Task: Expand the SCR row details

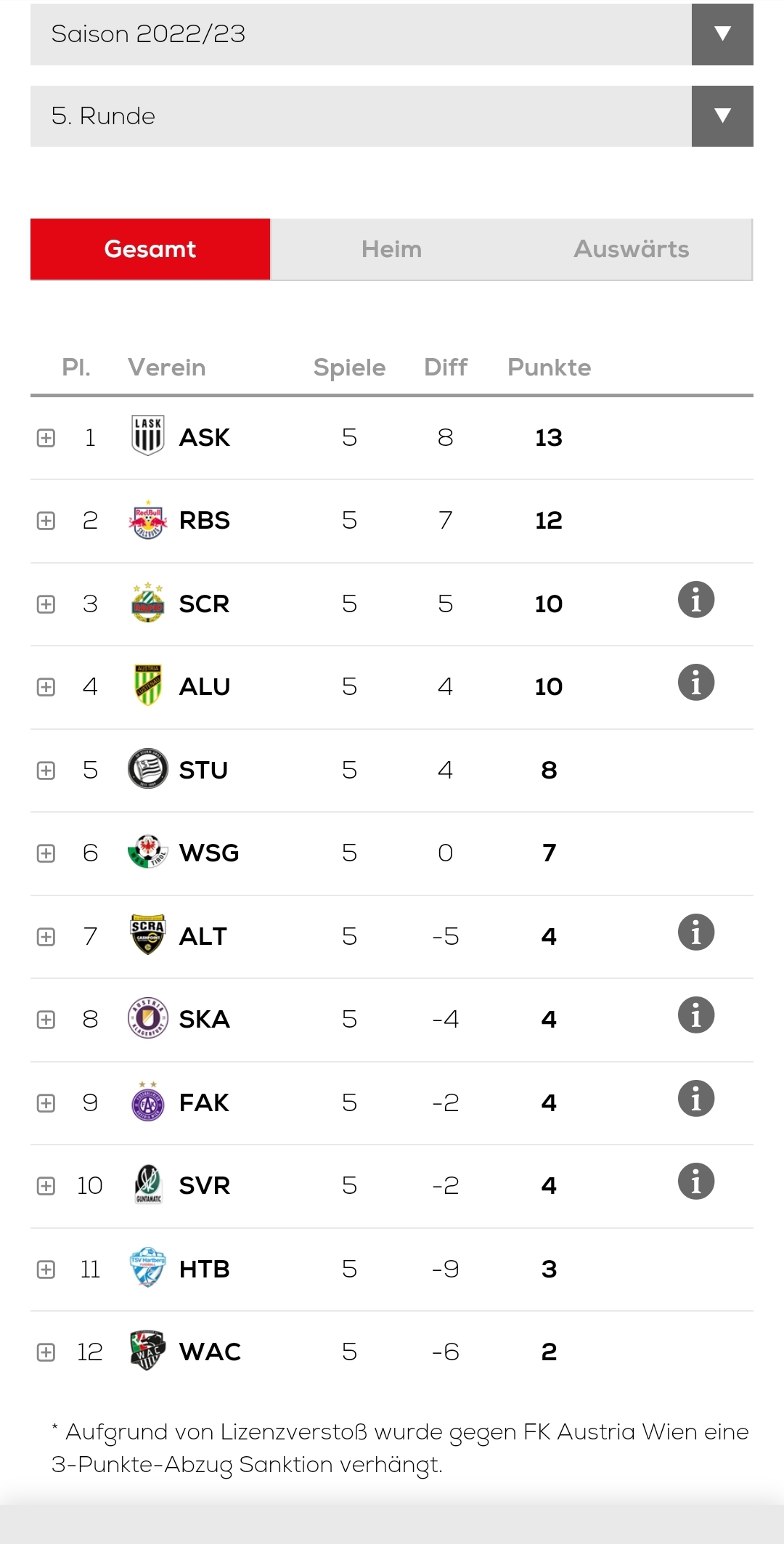Action: [46, 604]
